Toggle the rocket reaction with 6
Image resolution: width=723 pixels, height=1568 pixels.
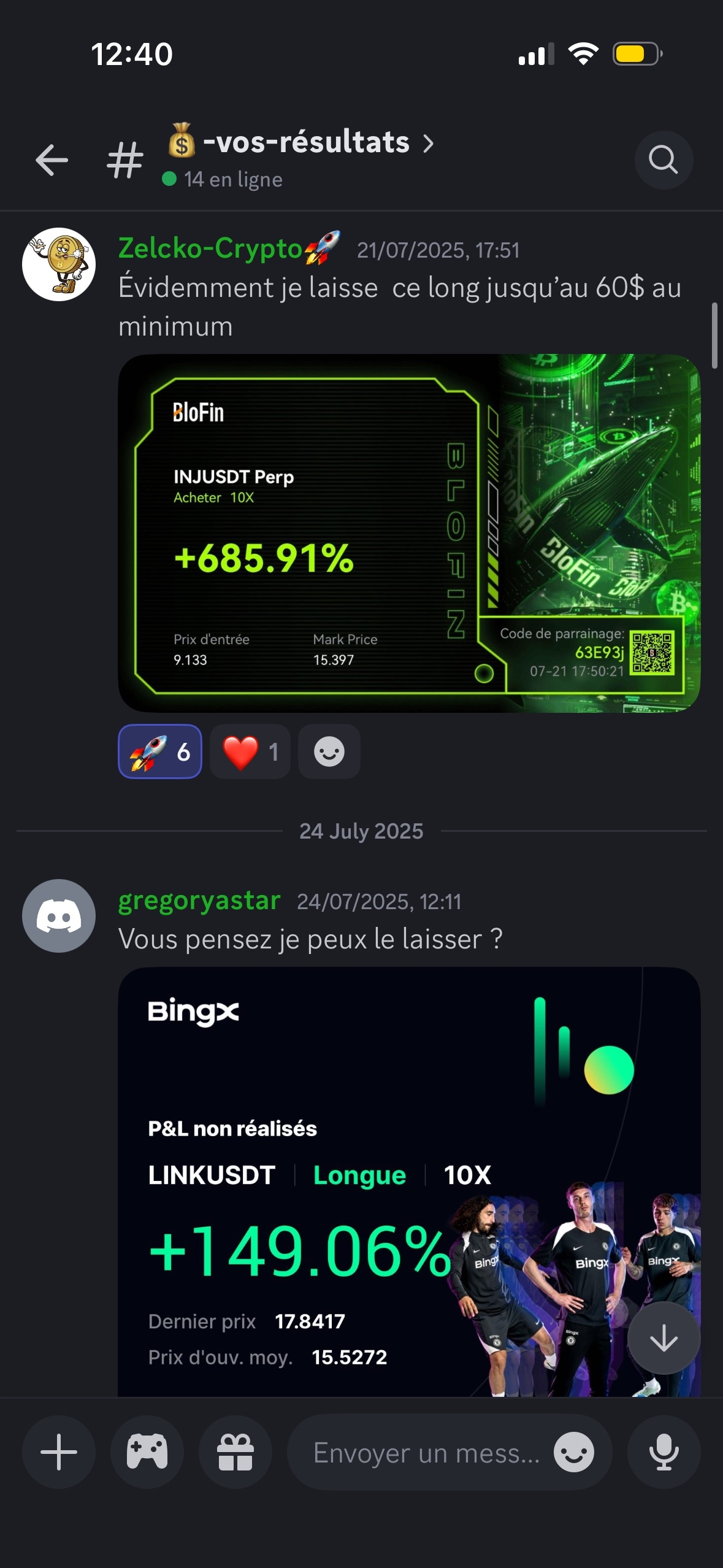point(160,751)
